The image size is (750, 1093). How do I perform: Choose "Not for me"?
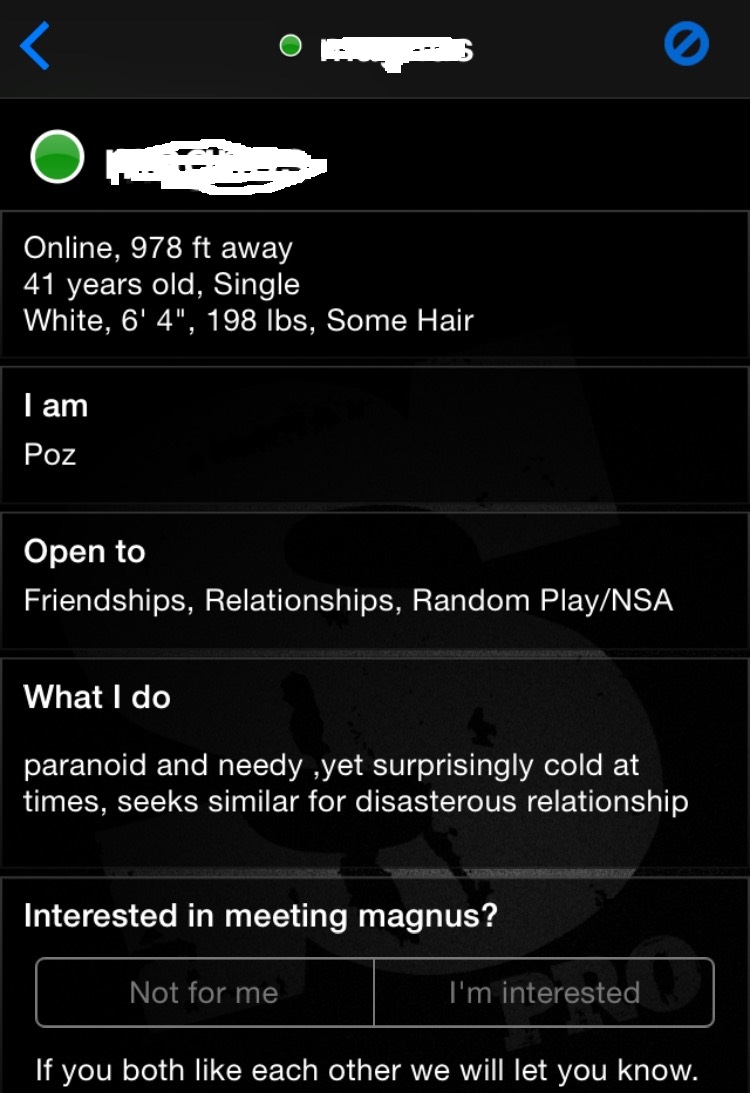[204, 992]
